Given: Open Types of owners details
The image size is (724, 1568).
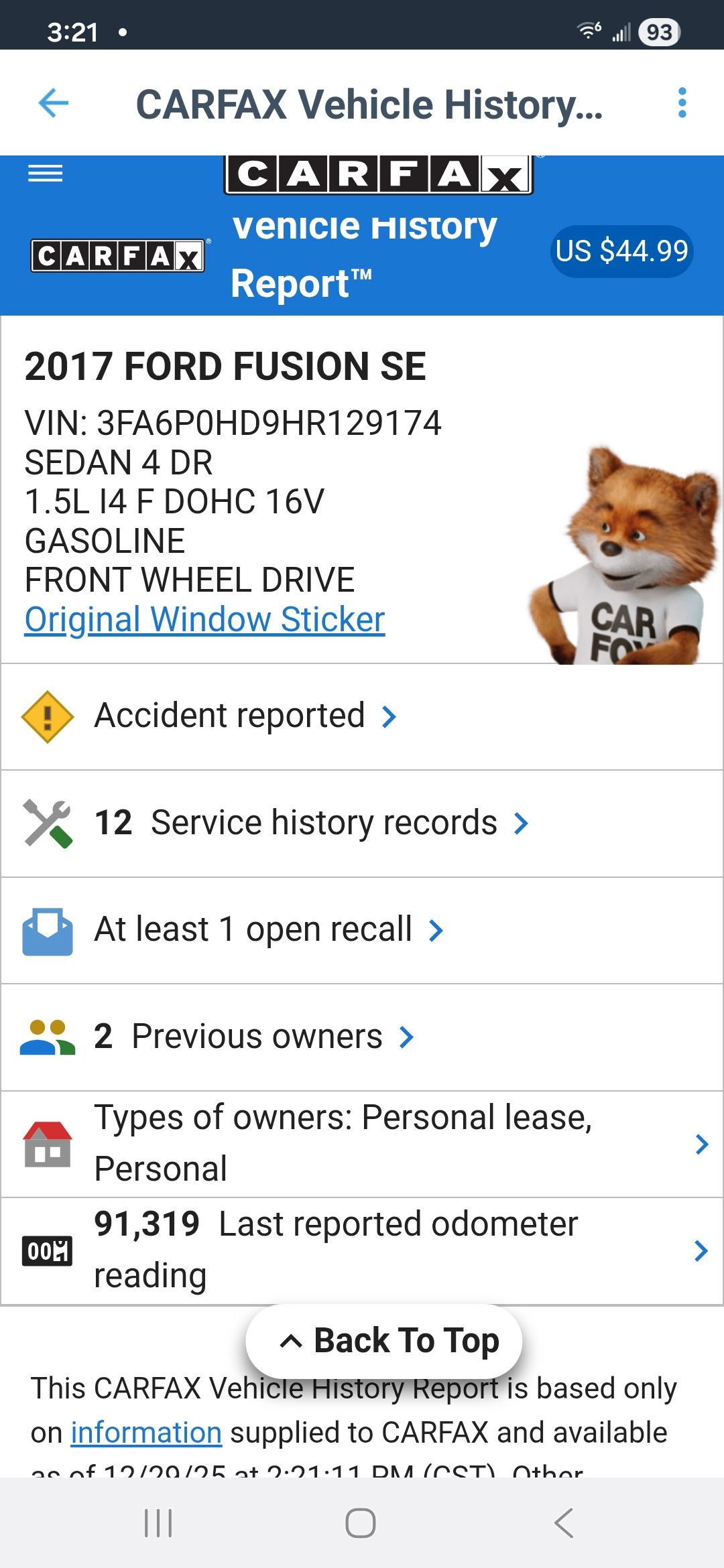Looking at the screenshot, I should click(x=362, y=1143).
